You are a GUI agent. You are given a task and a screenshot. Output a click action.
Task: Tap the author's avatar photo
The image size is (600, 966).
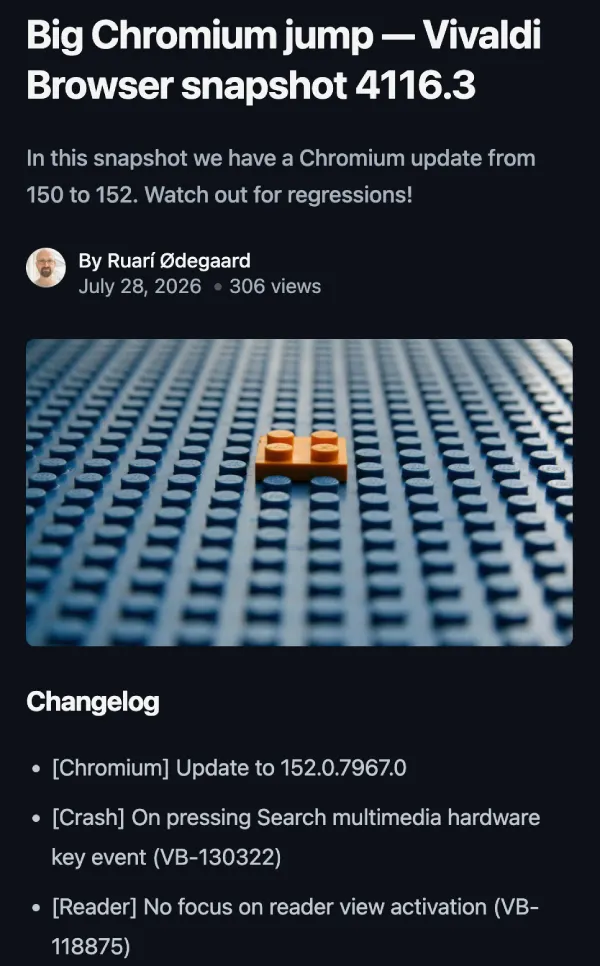click(46, 267)
